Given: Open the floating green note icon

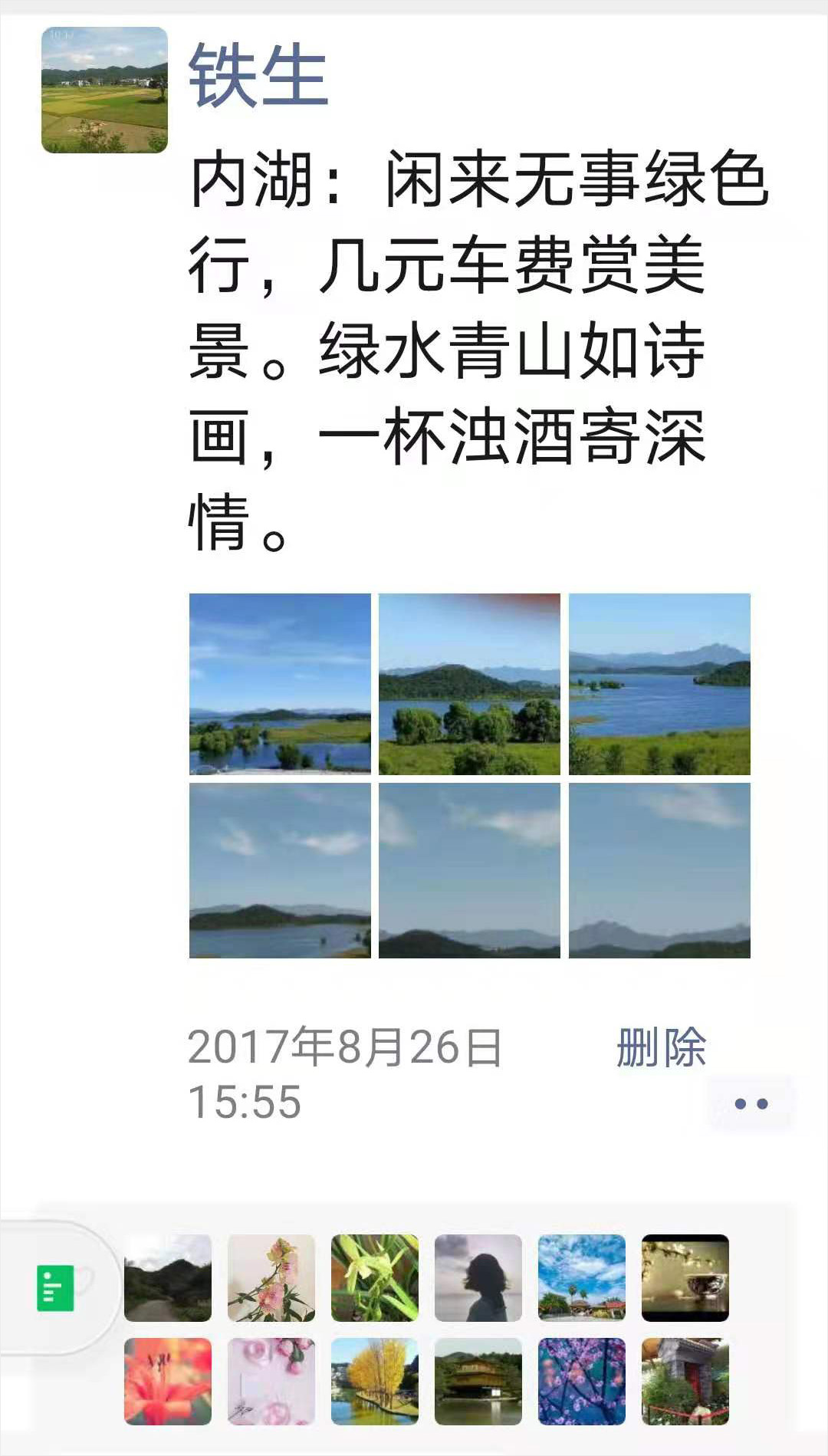Looking at the screenshot, I should (55, 1288).
